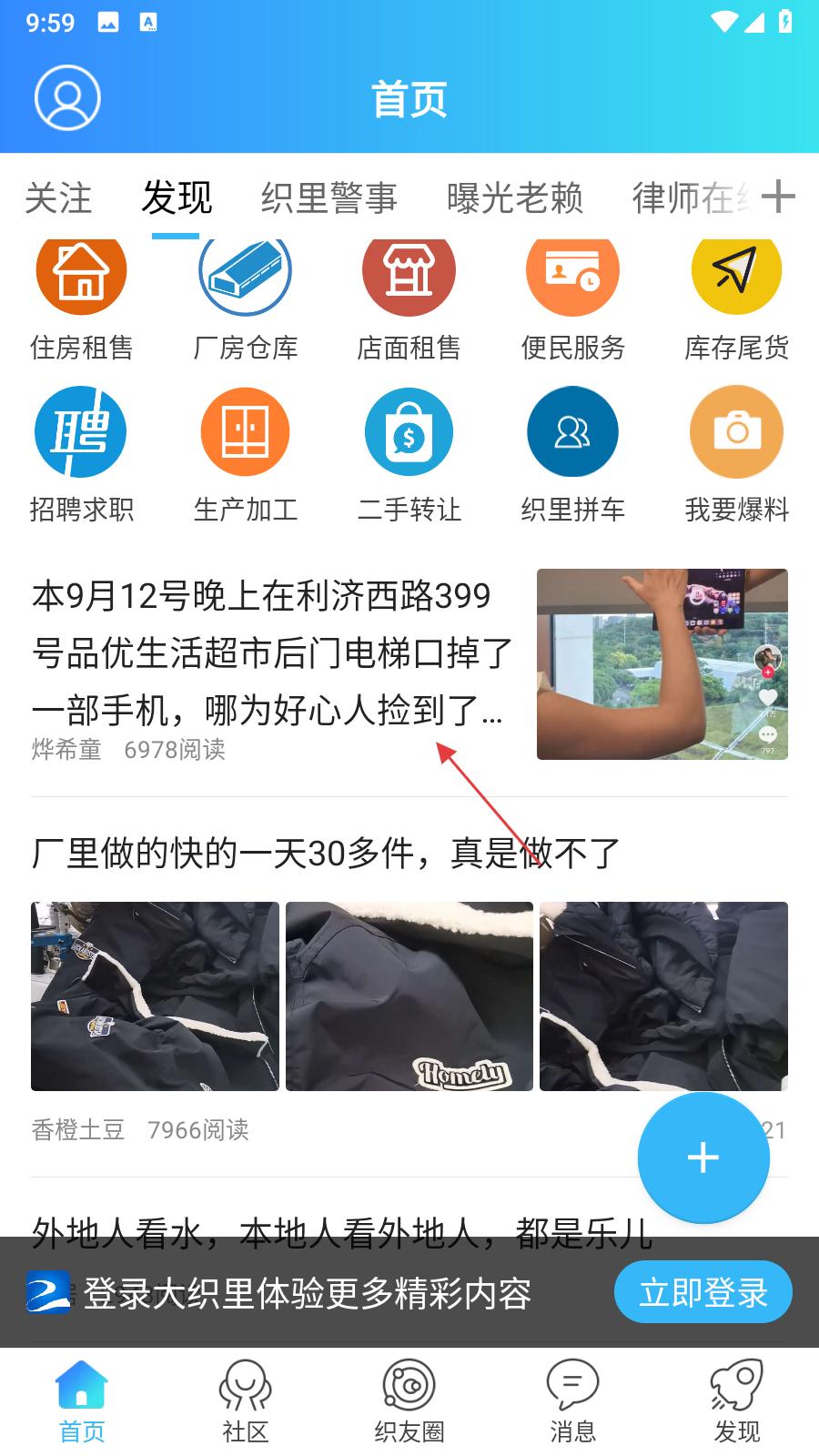The height and width of the screenshot is (1456, 819).
Task: Go to the 消息 tab
Action: [572, 1401]
